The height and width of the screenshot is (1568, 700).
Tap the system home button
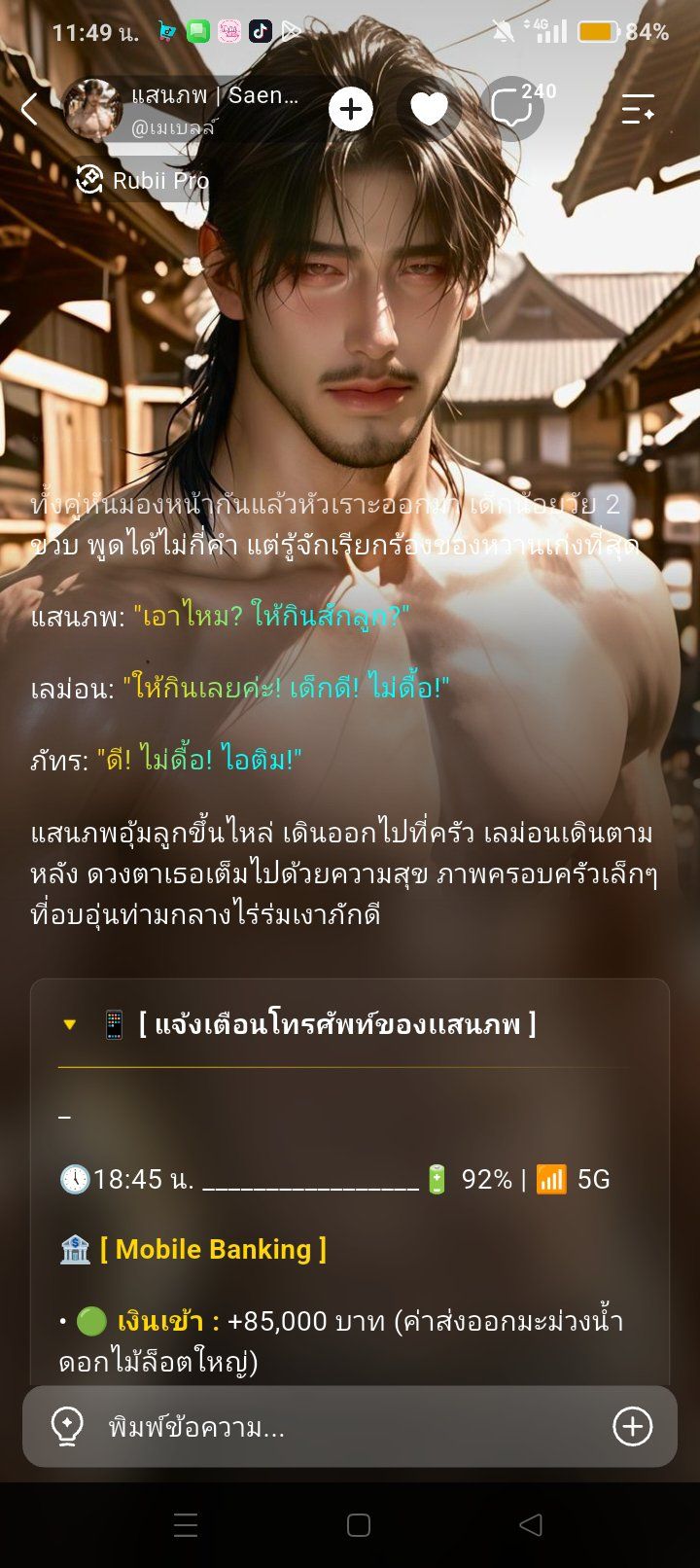coord(359,1525)
